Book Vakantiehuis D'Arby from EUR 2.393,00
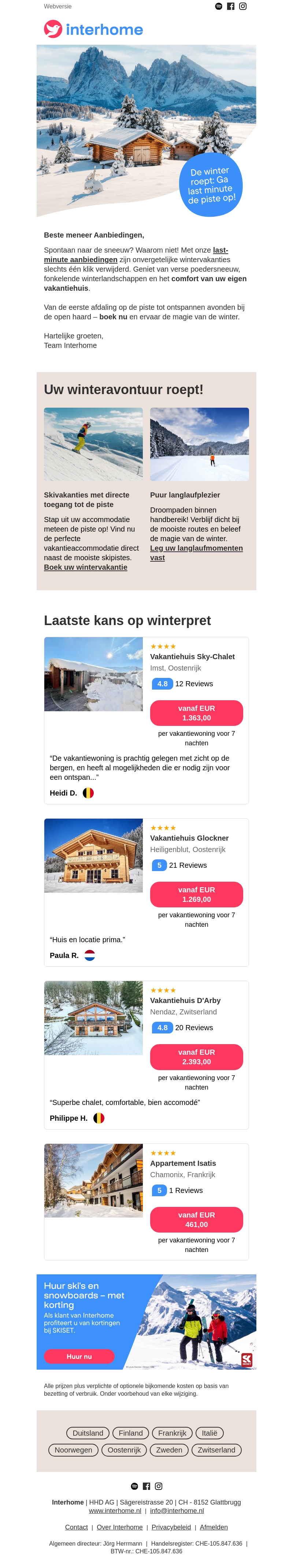 click(196, 1057)
